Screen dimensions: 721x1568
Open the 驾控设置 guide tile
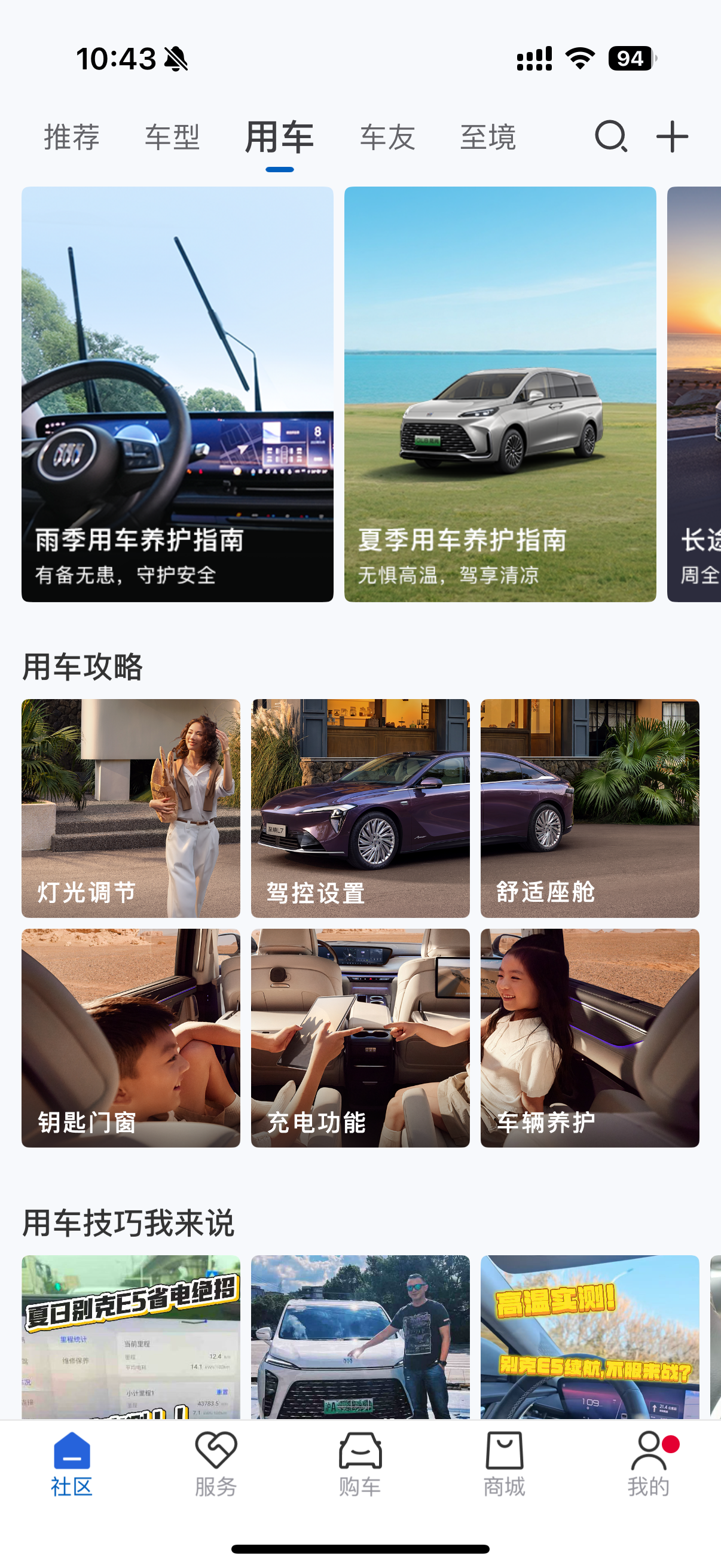360,808
